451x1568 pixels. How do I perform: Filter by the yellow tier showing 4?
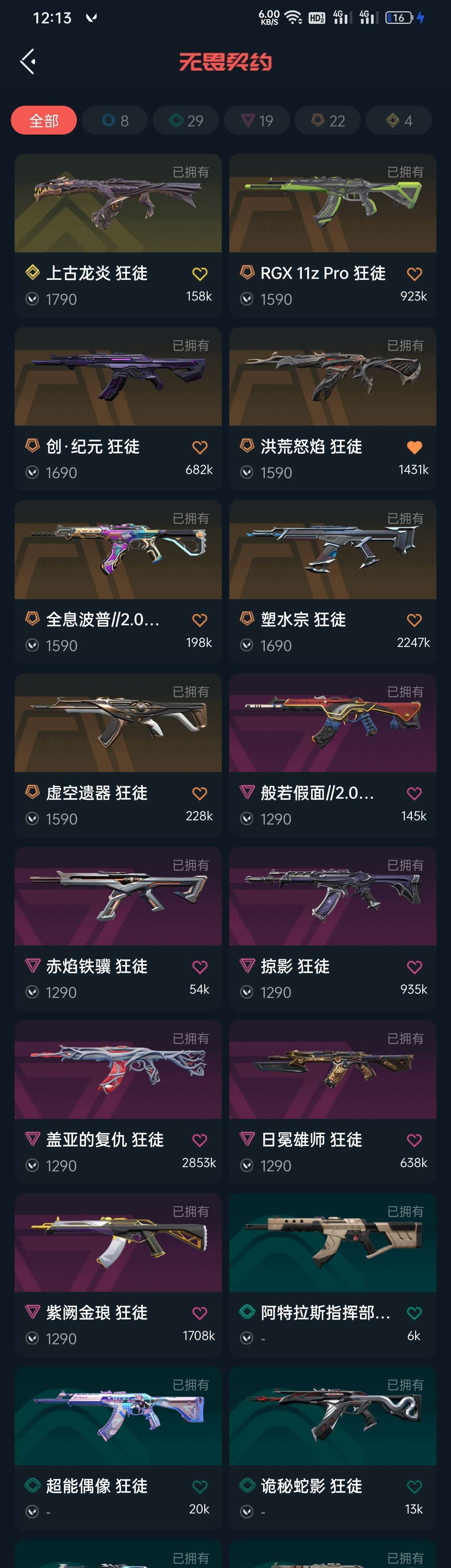(x=399, y=120)
